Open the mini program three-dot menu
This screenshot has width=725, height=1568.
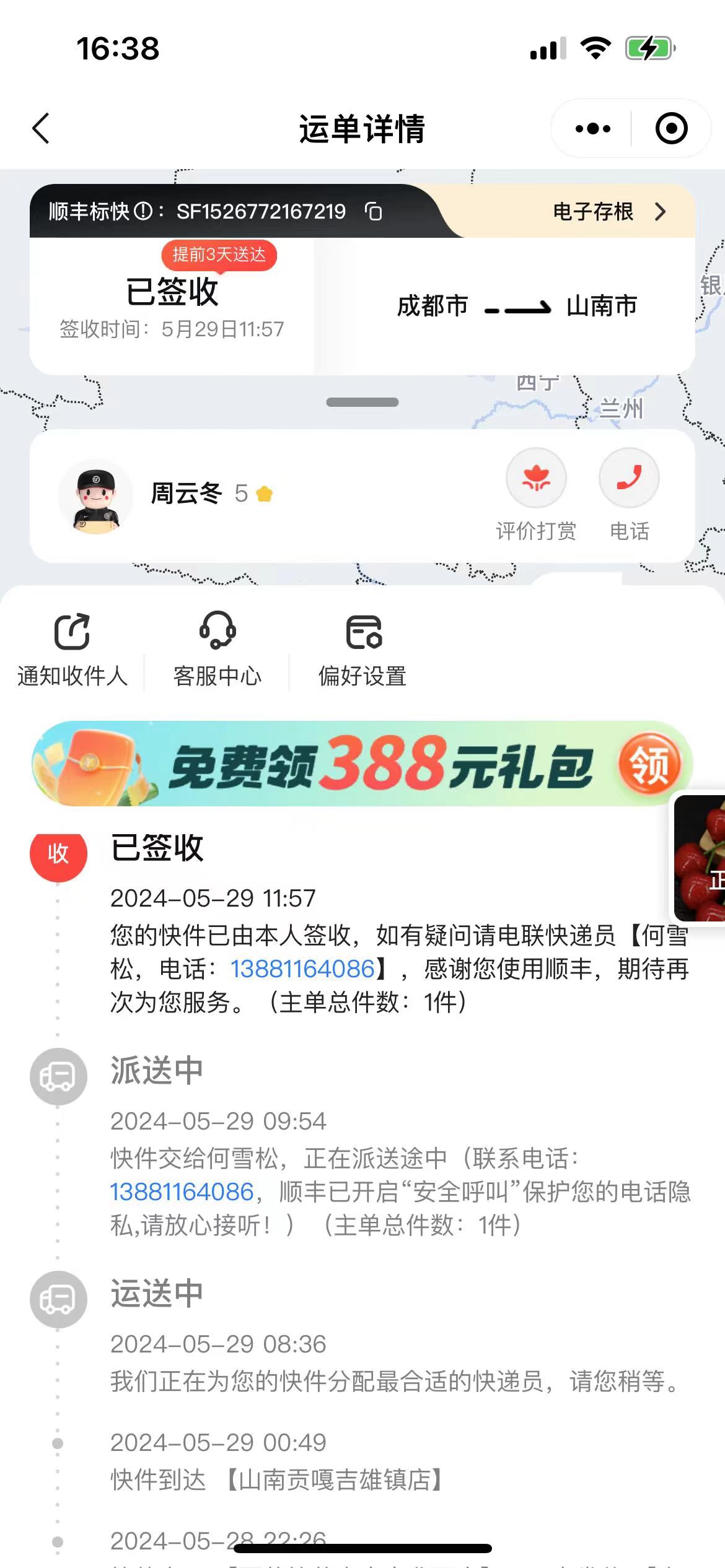pyautogui.click(x=592, y=129)
